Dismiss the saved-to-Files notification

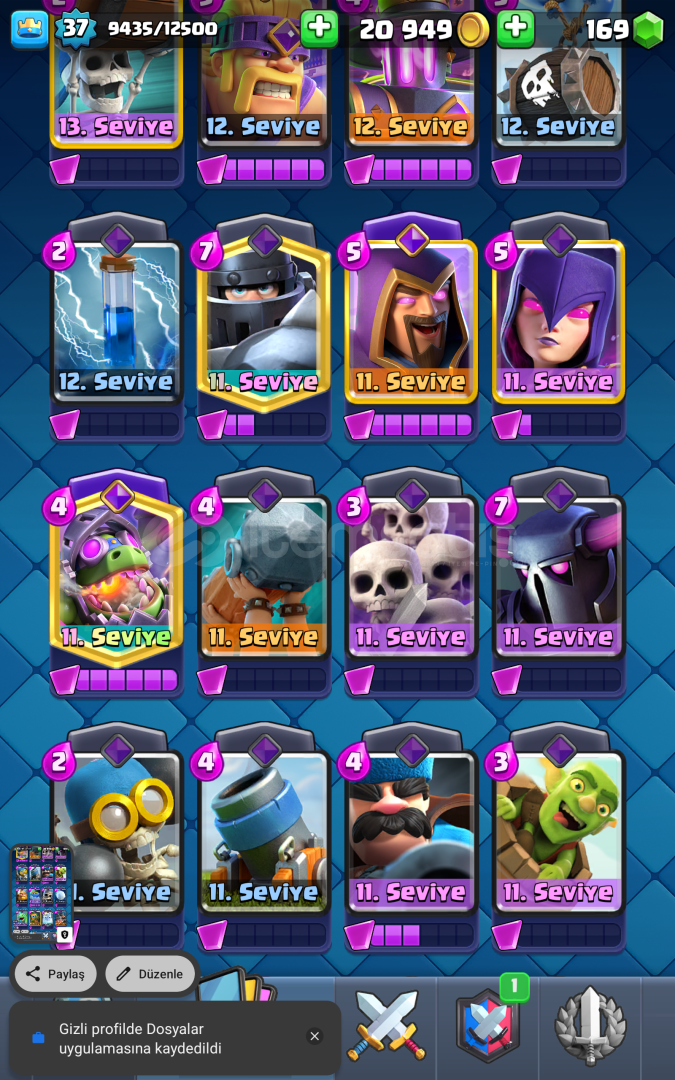coord(314,1036)
